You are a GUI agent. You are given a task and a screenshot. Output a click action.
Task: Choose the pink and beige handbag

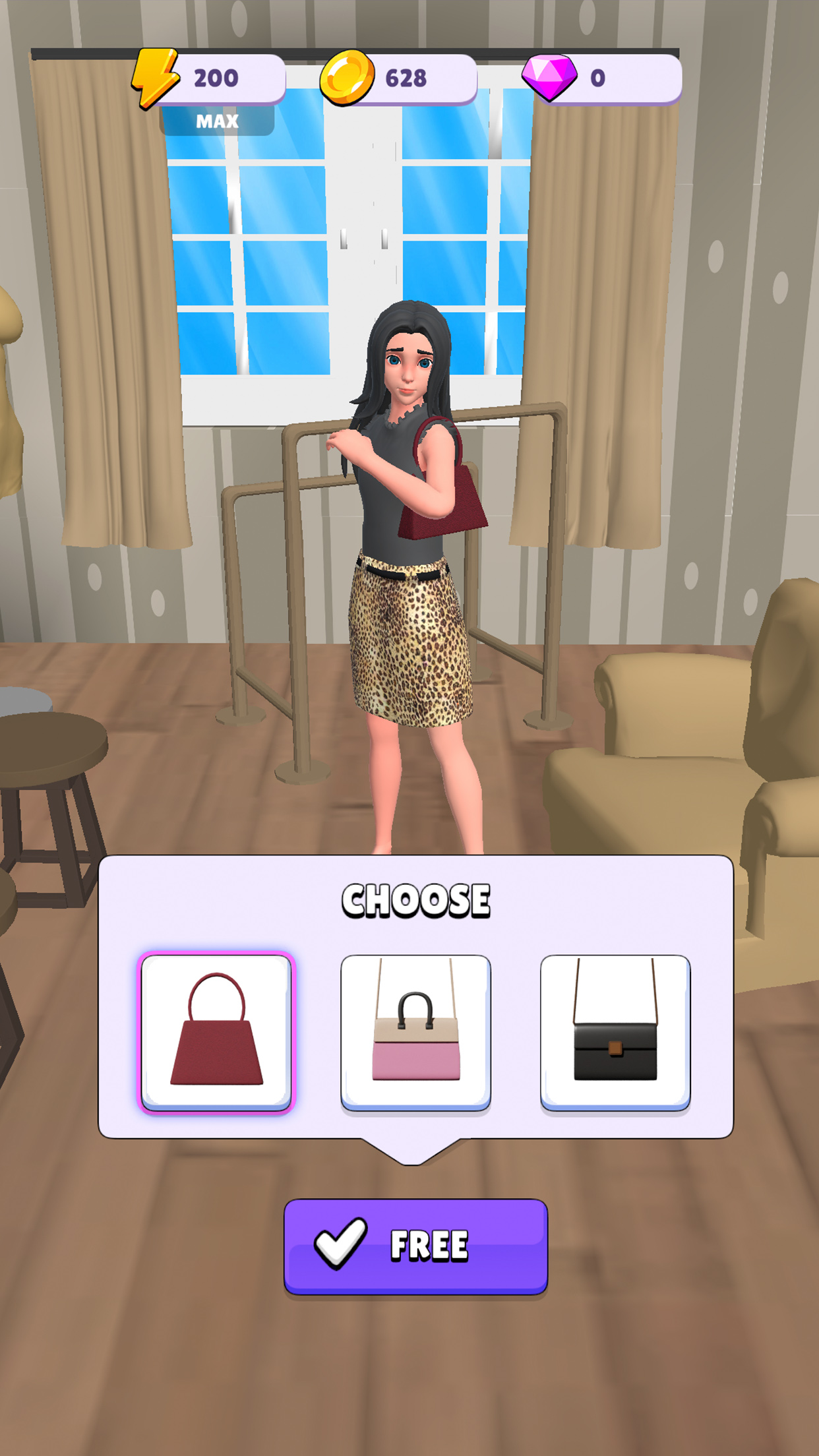tap(415, 1032)
